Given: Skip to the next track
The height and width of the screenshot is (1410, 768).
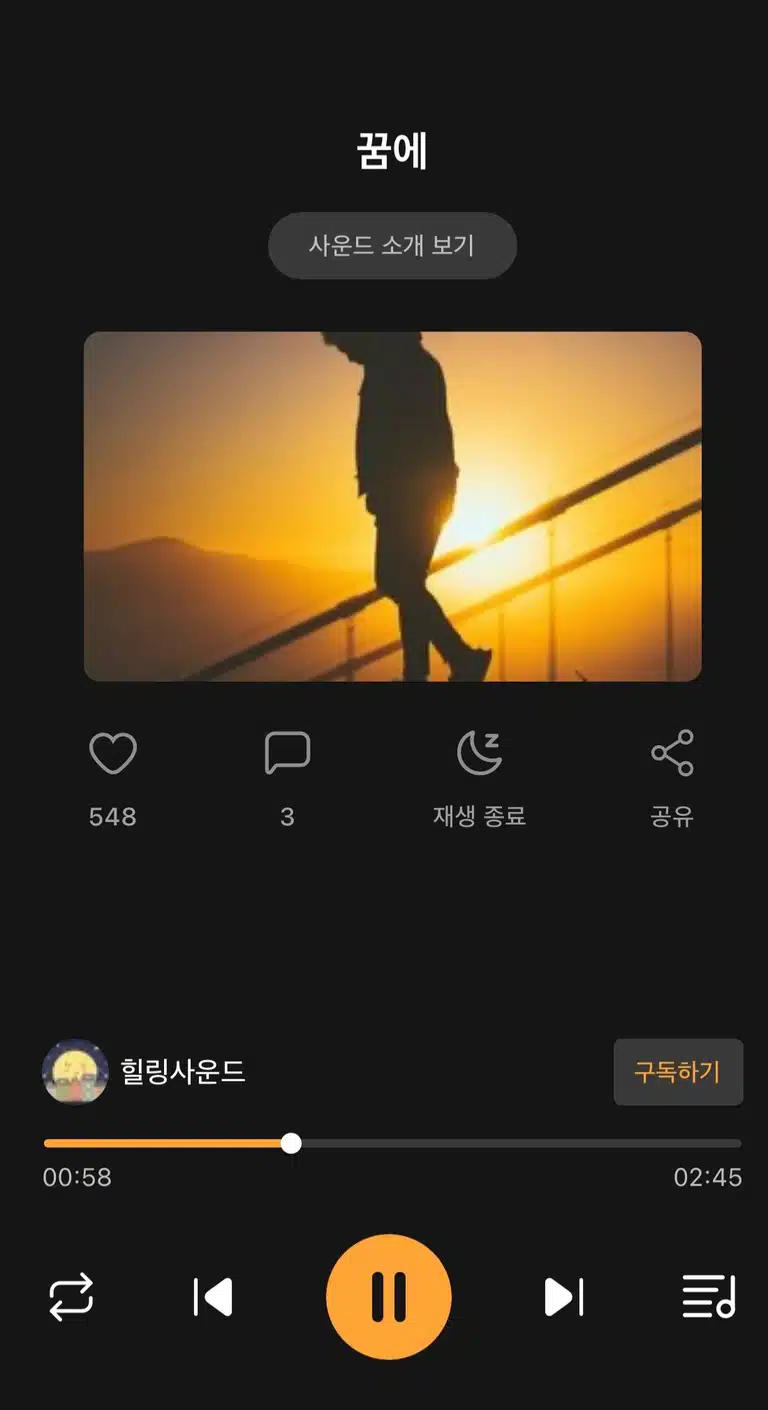Looking at the screenshot, I should pos(564,1297).
